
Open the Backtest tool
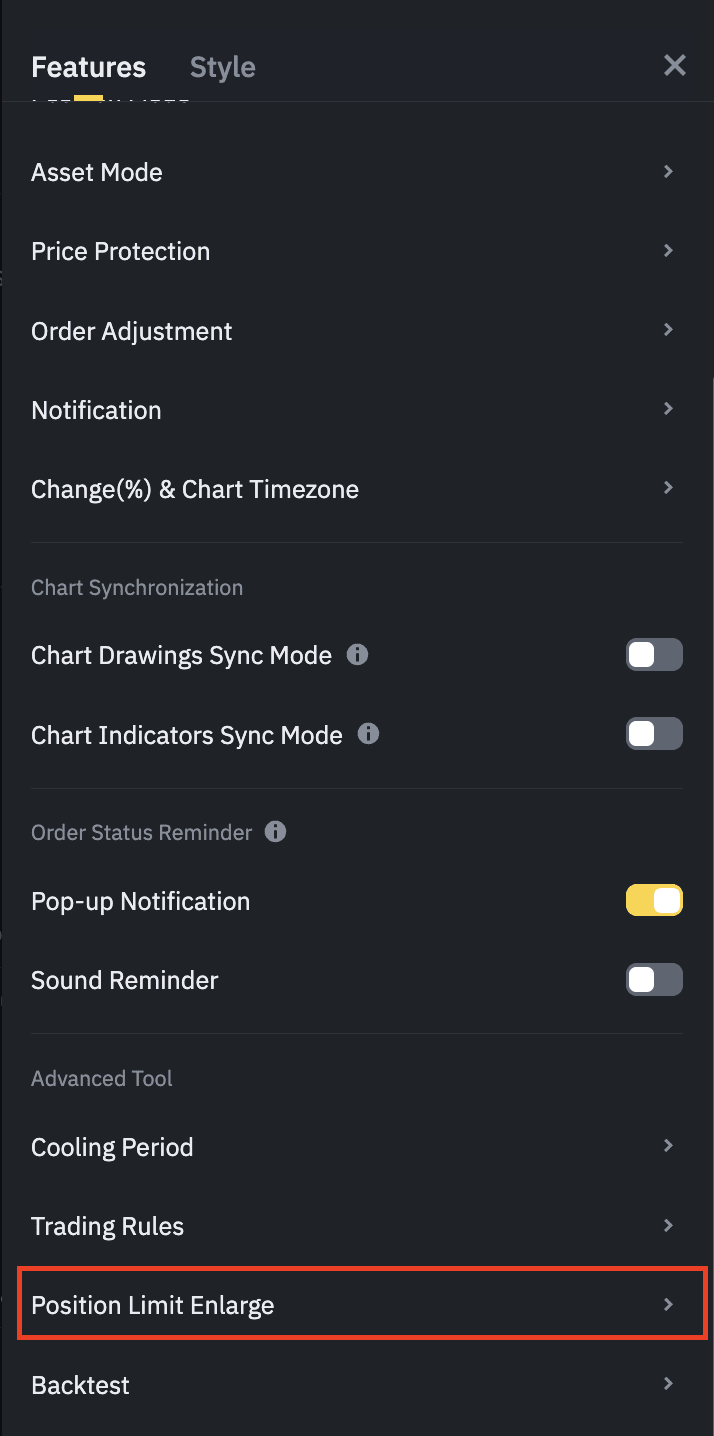point(356,1385)
